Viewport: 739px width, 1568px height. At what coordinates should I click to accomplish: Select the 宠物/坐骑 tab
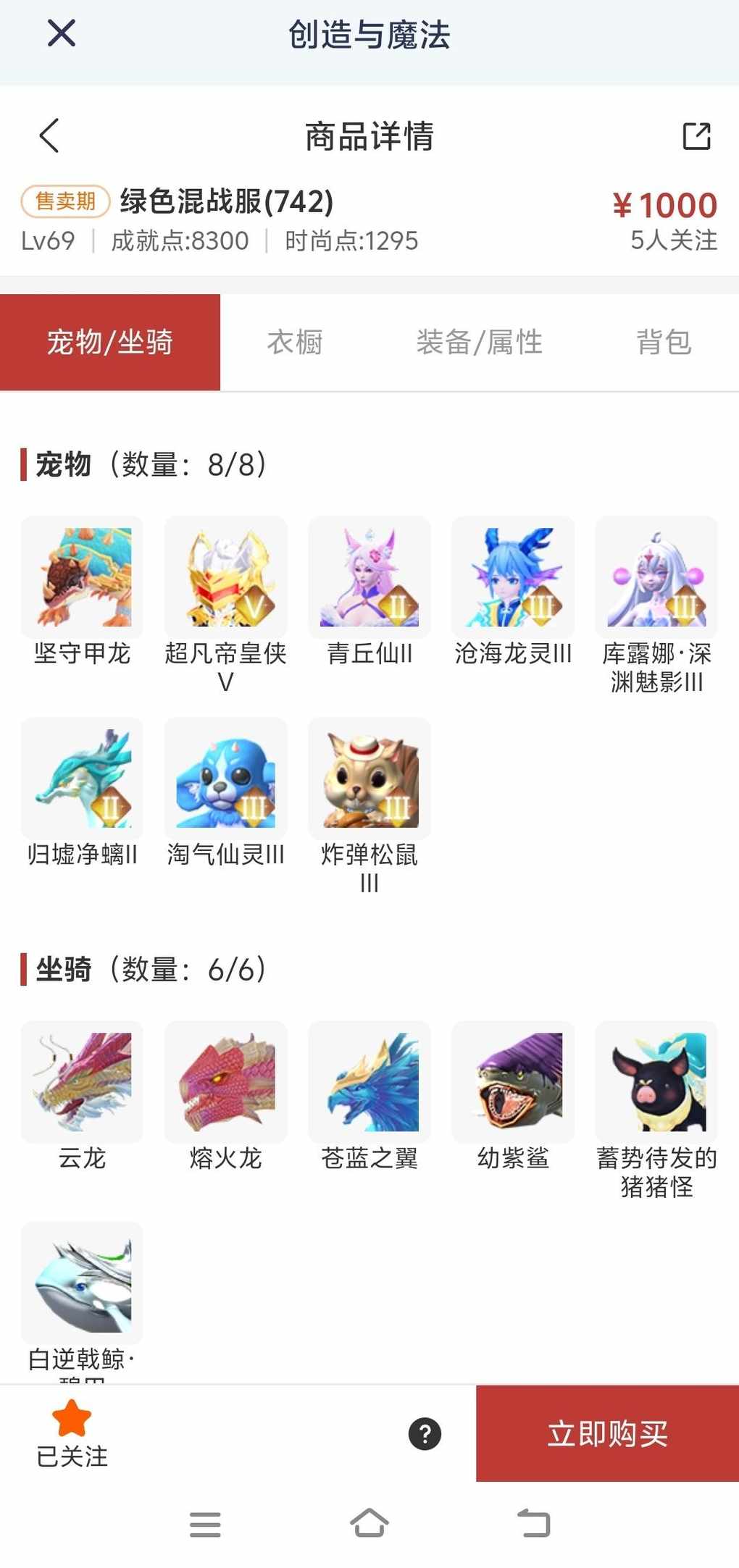click(x=110, y=342)
